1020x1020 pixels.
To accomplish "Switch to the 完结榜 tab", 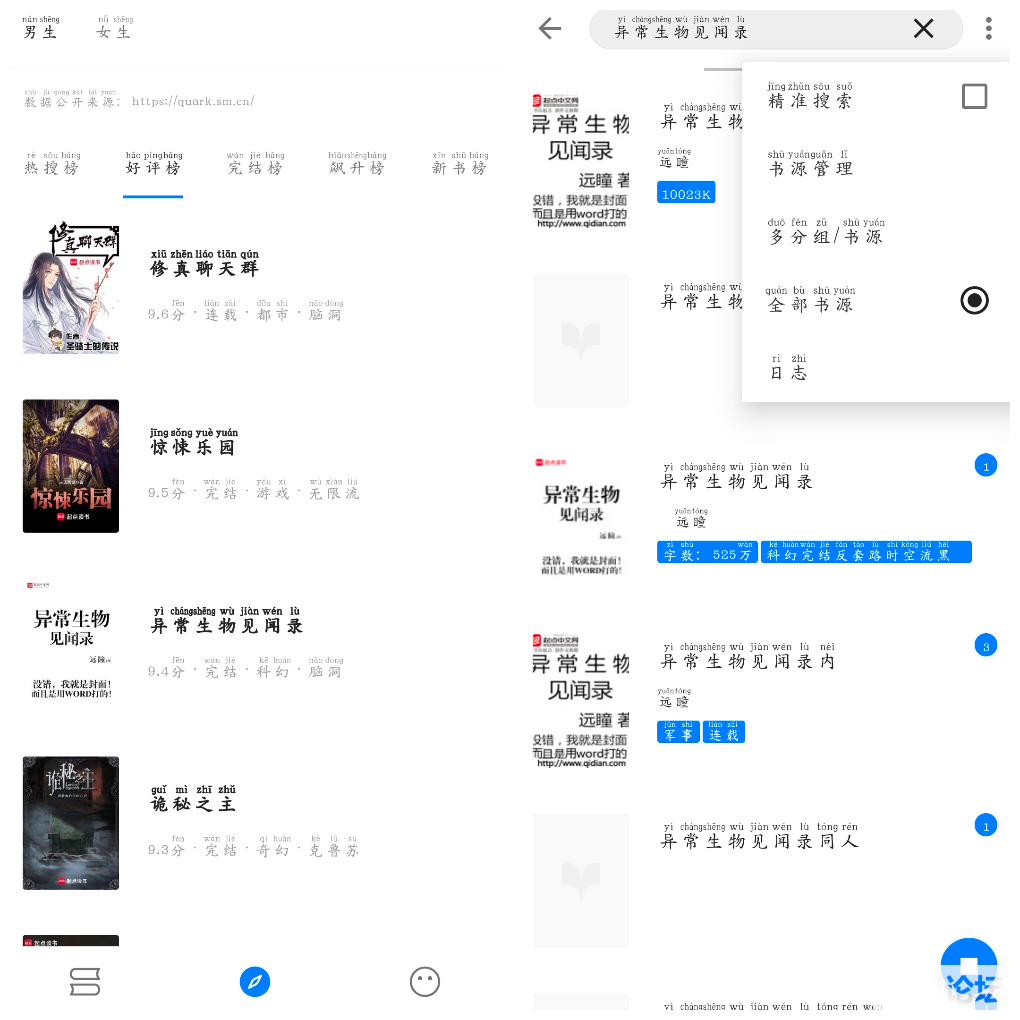I will tap(255, 165).
